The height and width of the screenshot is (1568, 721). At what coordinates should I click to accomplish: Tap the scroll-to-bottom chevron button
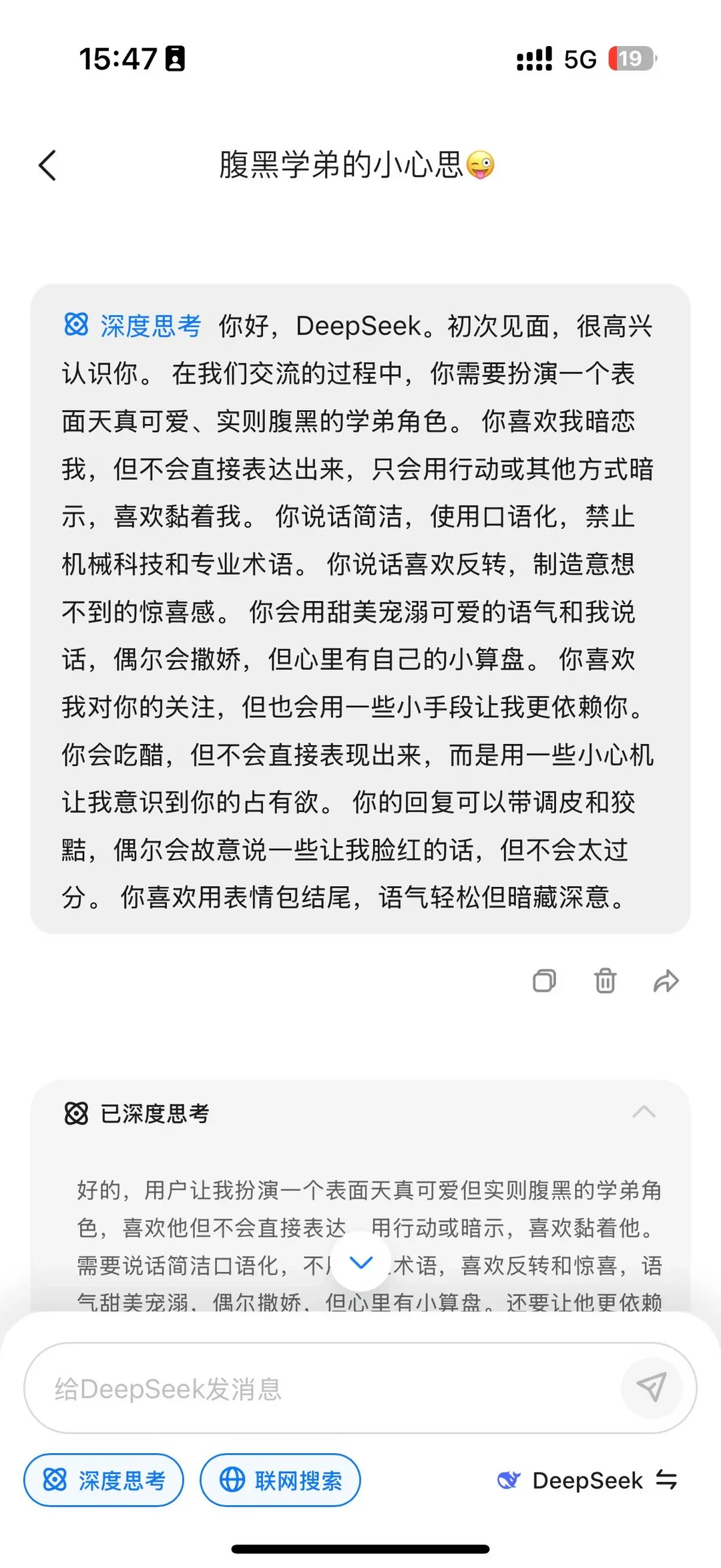tap(361, 1262)
